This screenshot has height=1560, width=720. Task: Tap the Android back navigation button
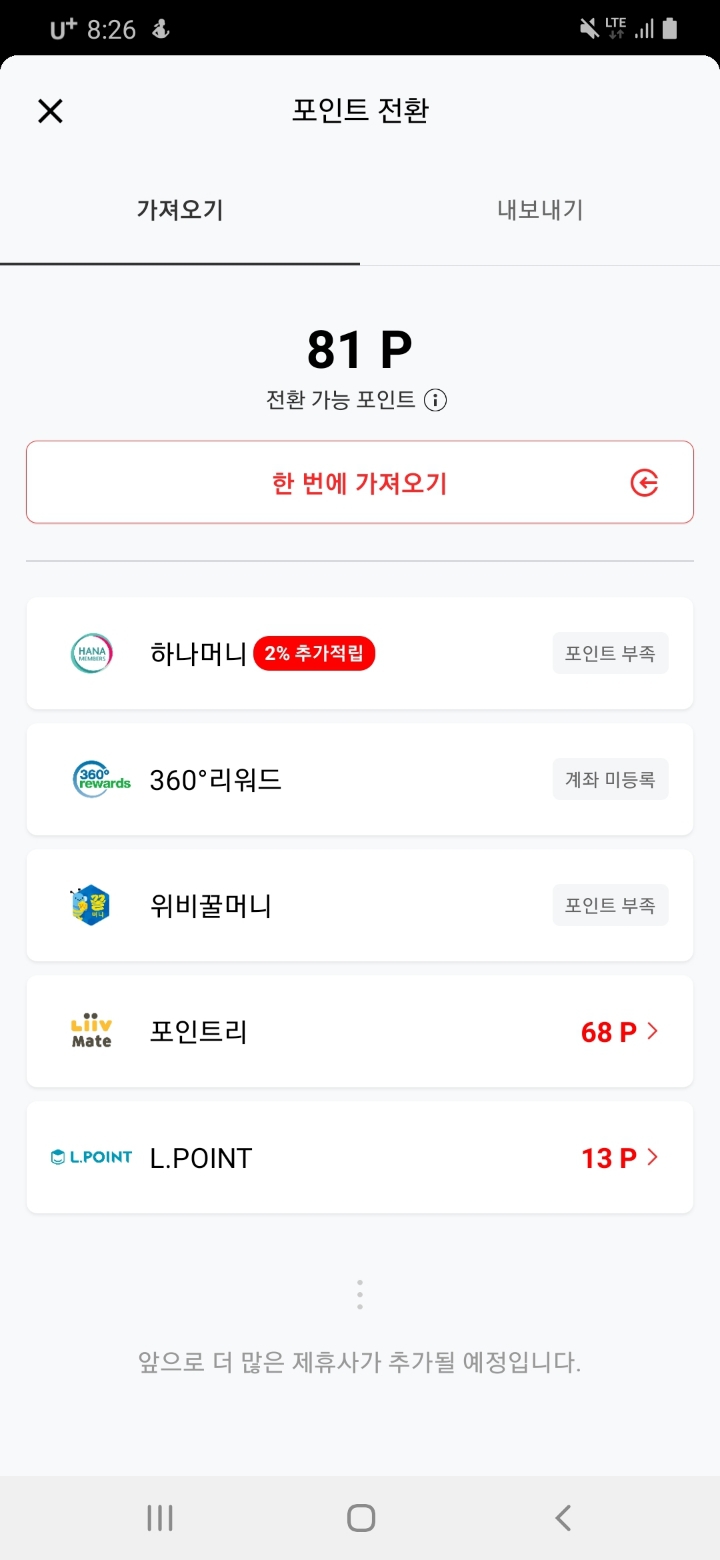561,1516
